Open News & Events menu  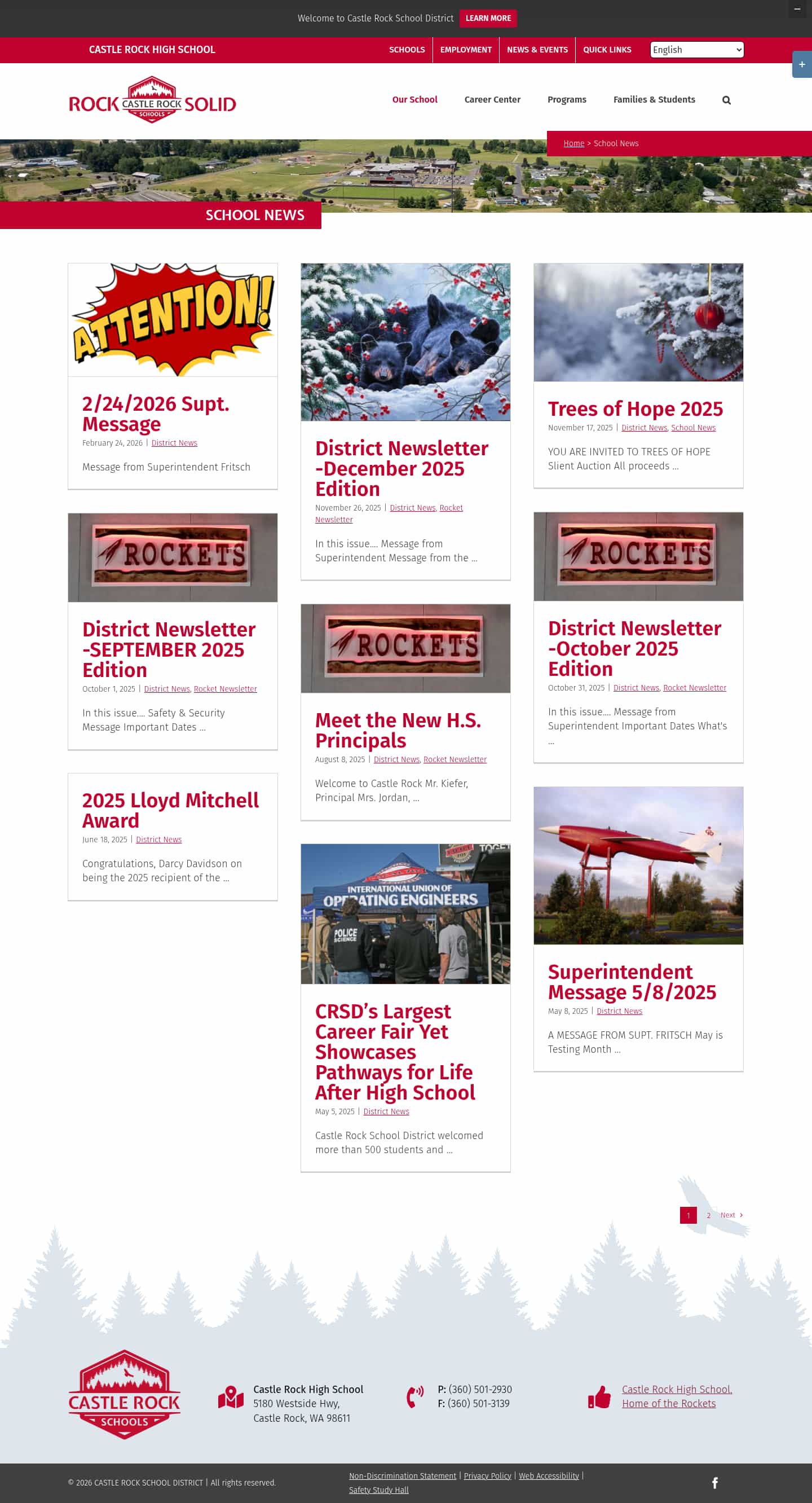537,50
